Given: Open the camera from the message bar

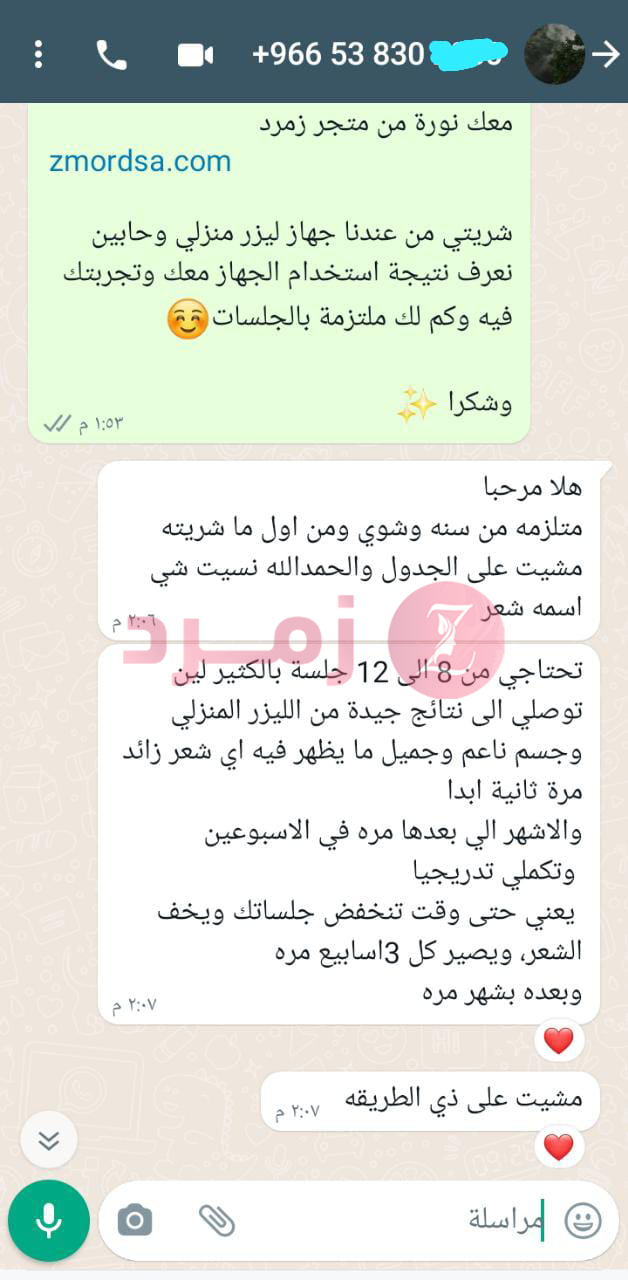Looking at the screenshot, I should [x=135, y=1220].
